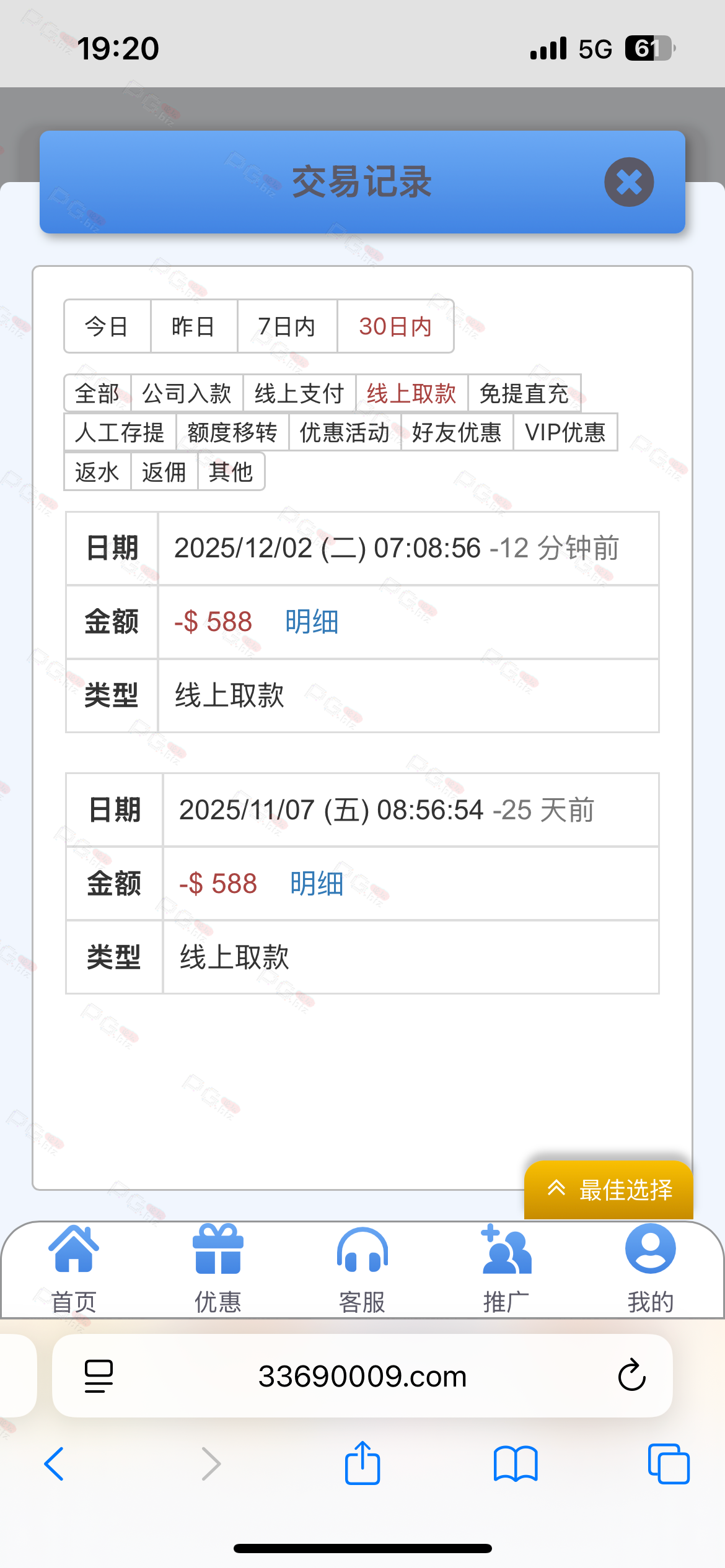Filter records to 今日
Viewport: 725px width, 1568px height.
point(107,326)
